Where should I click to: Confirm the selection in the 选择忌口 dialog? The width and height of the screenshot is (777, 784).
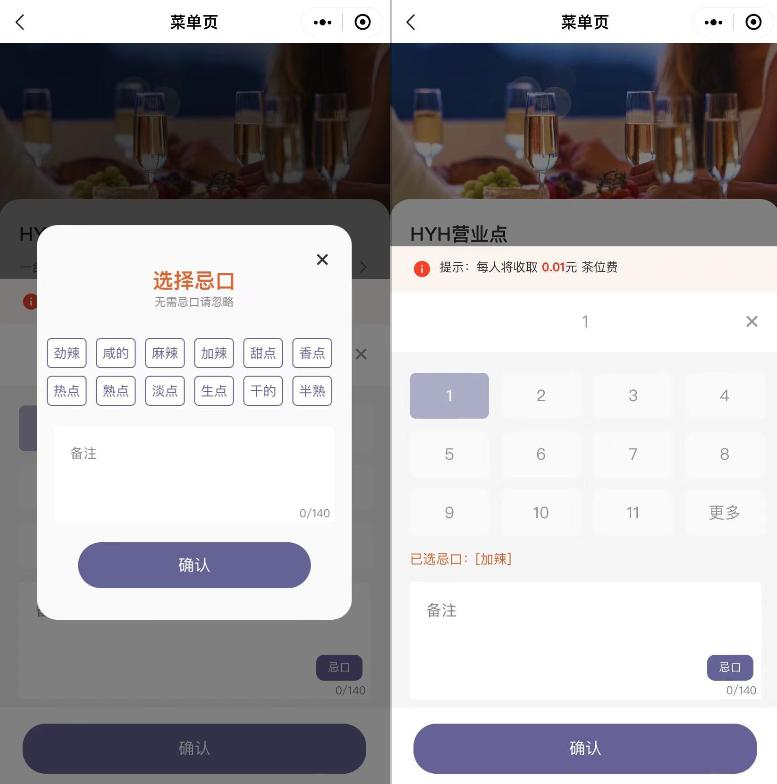coord(194,565)
